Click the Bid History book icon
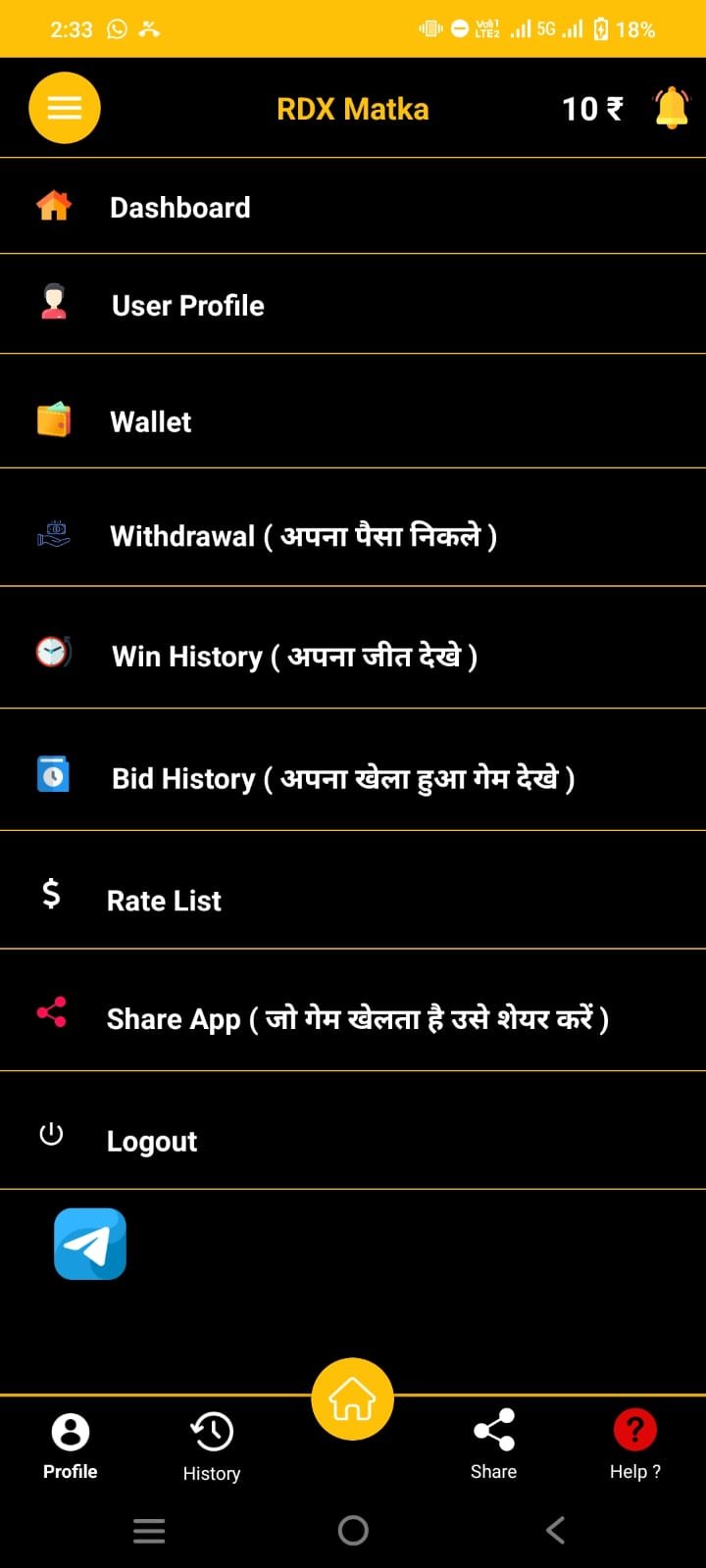The width and height of the screenshot is (706, 1568). tap(53, 774)
